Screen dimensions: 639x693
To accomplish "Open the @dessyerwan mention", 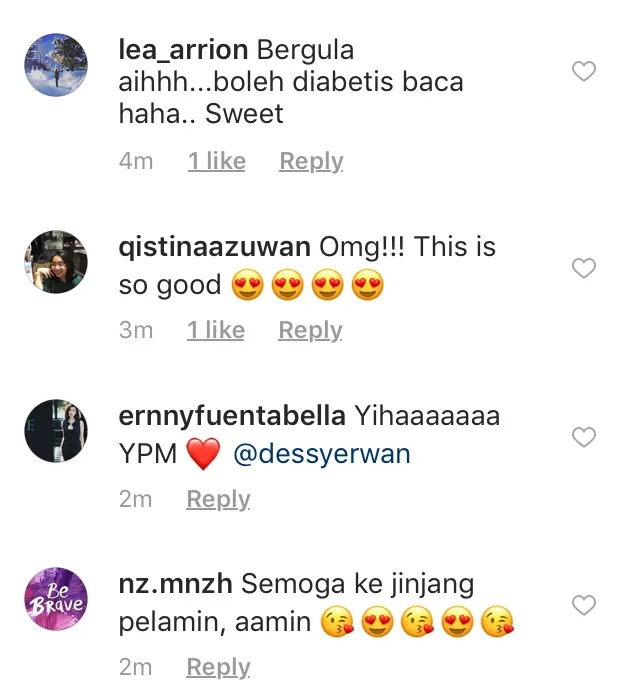I will tap(321, 454).
